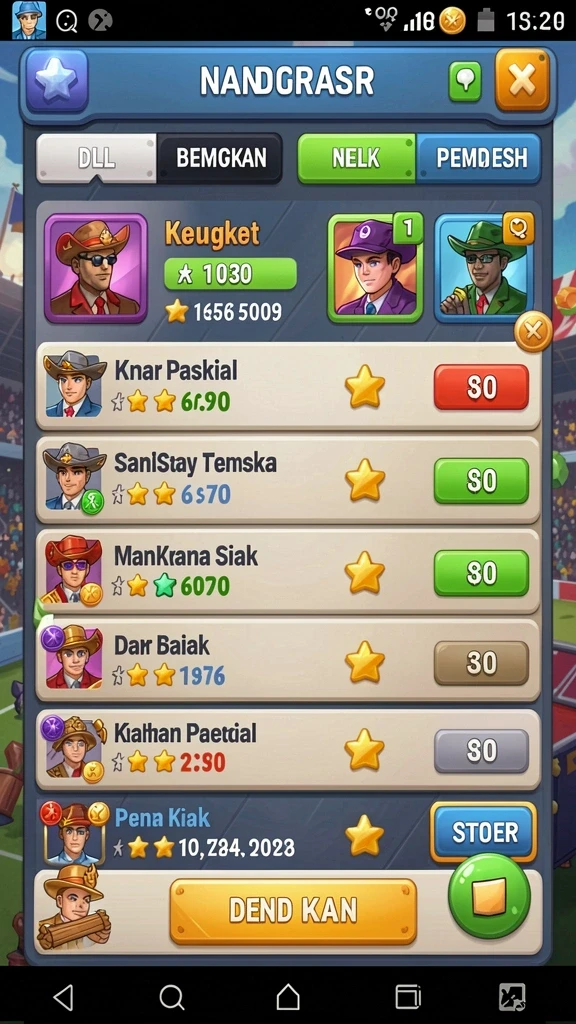
Task: Open the green hat character card
Action: point(484,268)
